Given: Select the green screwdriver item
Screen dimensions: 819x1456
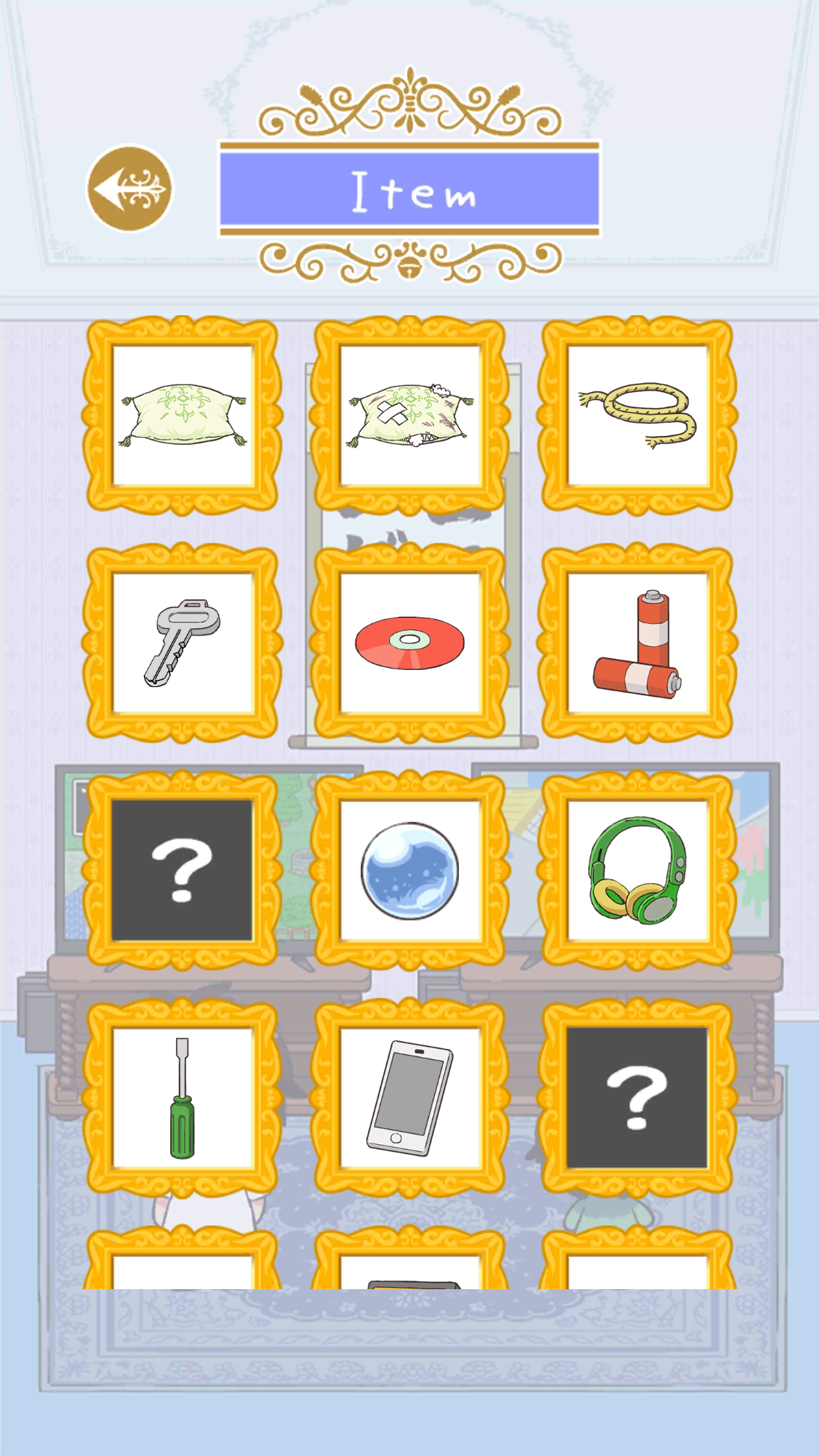Looking at the screenshot, I should [x=183, y=1096].
